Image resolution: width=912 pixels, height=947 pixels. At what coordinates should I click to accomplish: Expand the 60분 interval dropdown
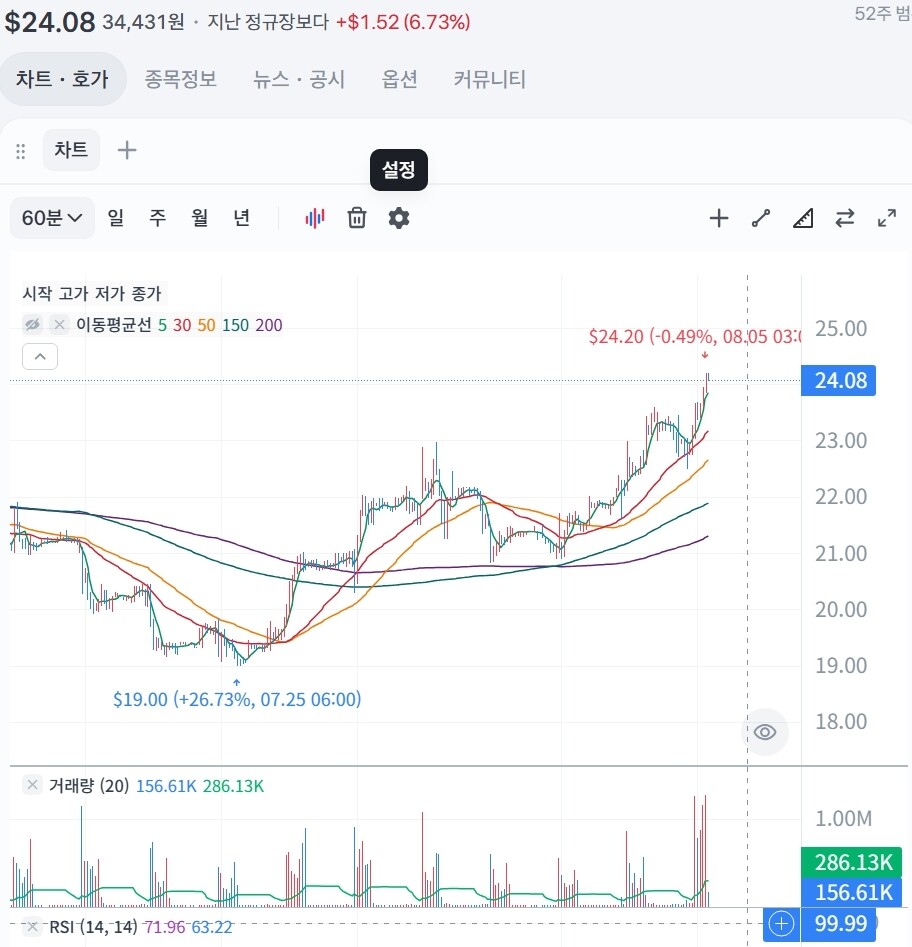(52, 217)
